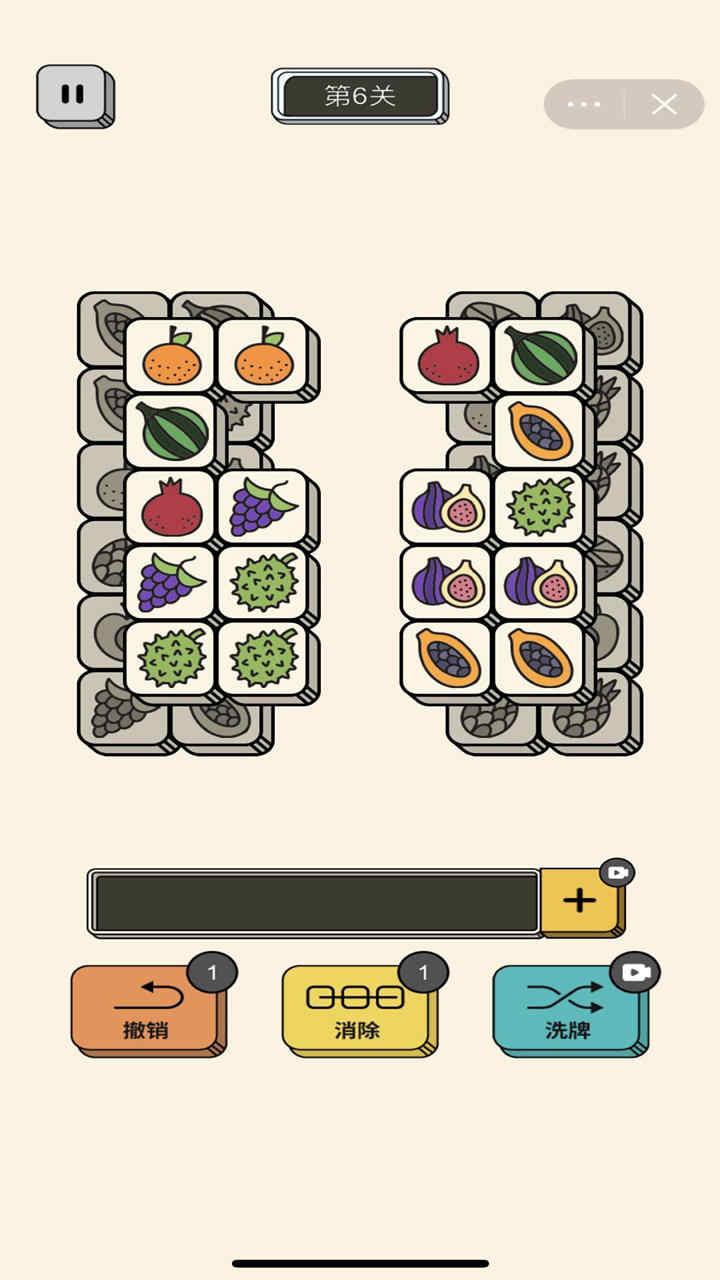
Task: Shuffle tiles with the 洗牌 button
Action: [x=567, y=1008]
